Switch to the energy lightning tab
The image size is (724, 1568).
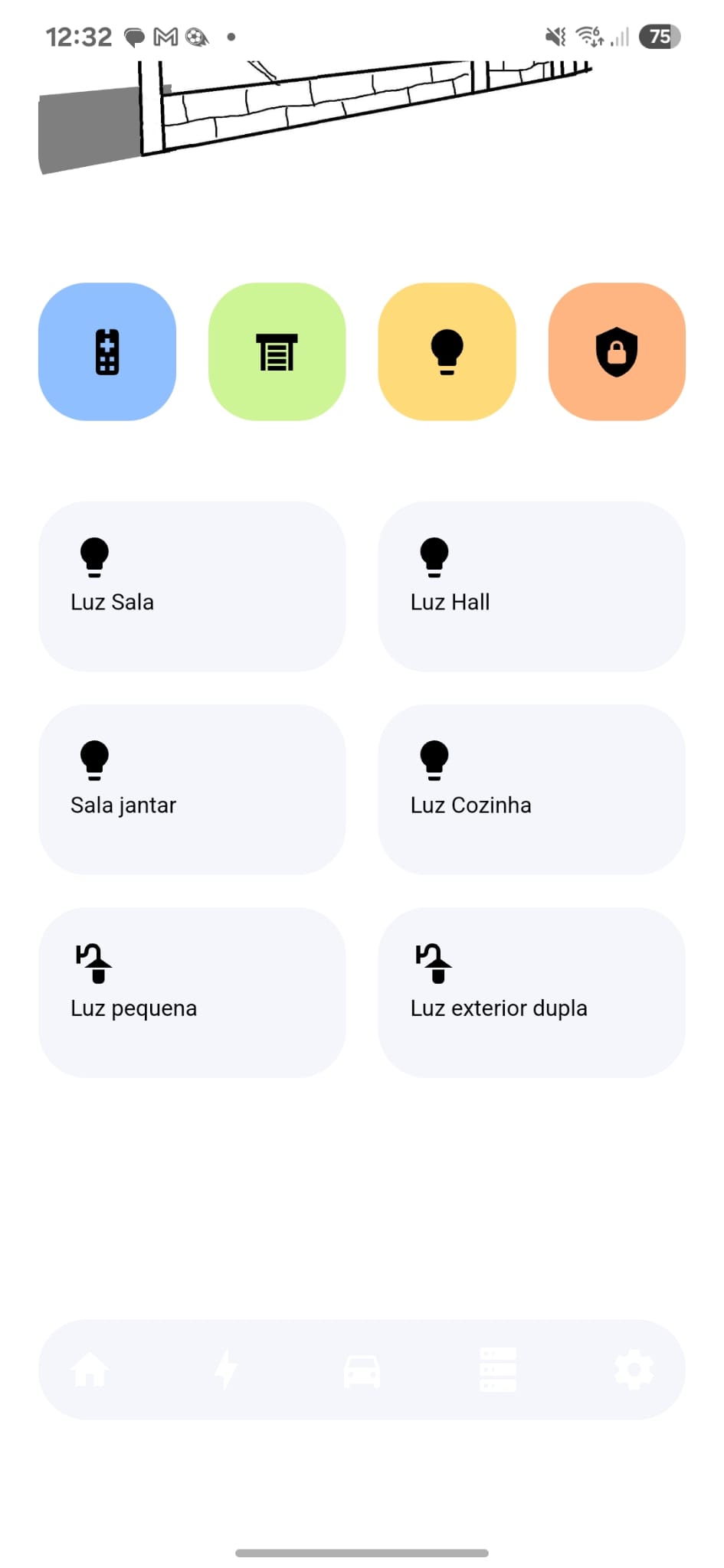click(226, 1369)
